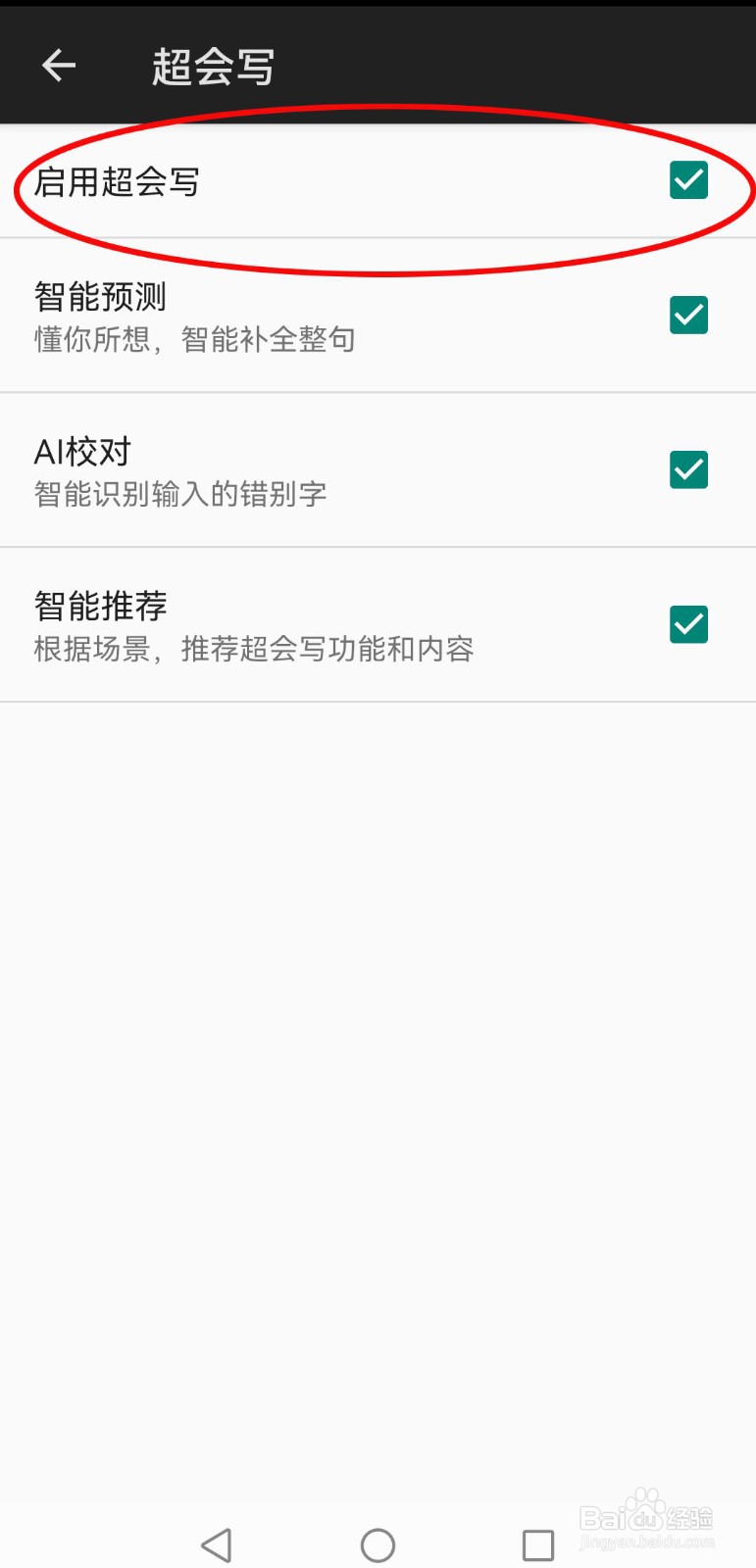The image size is (756, 1568).
Task: Uncheck 智能预测 smart prediction
Action: coord(687,315)
